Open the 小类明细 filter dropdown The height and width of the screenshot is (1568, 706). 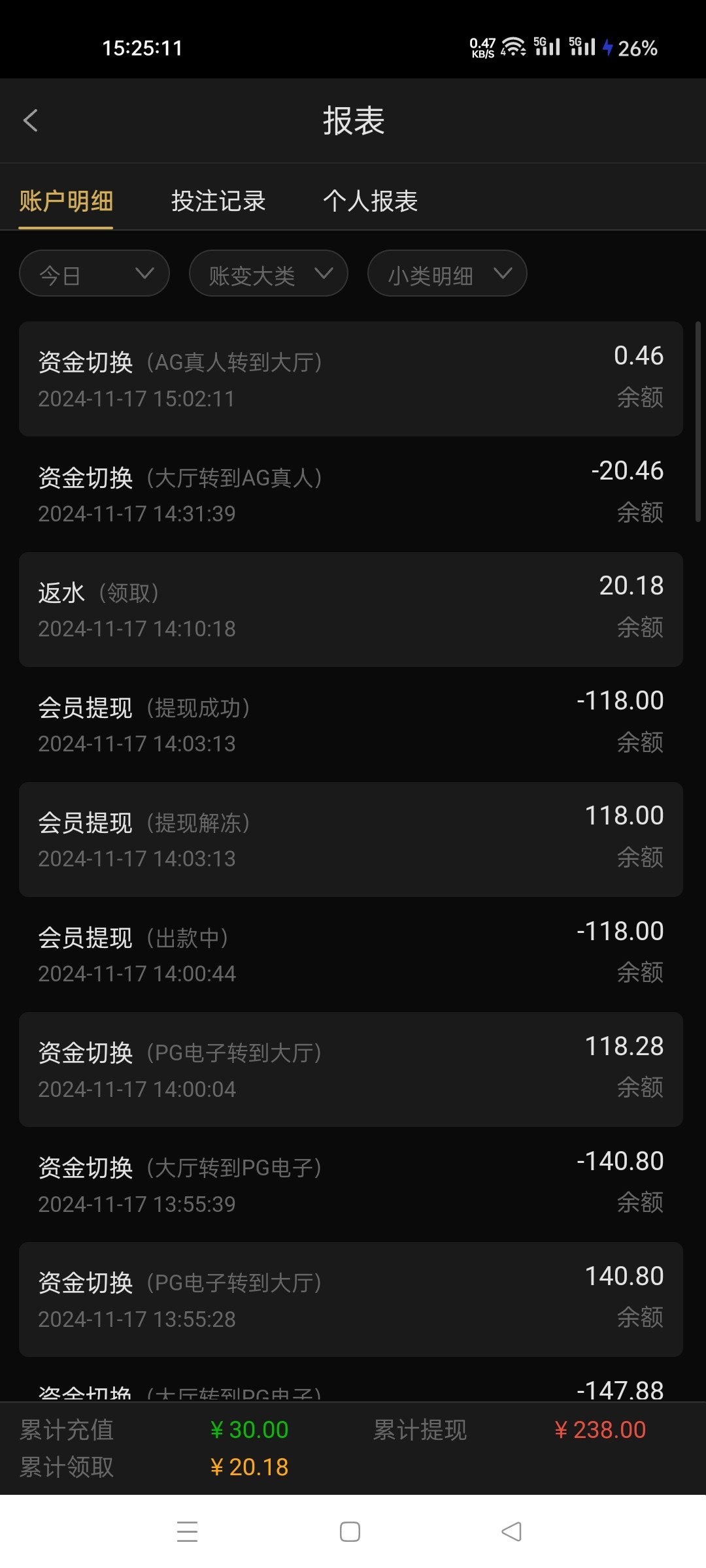[447, 273]
